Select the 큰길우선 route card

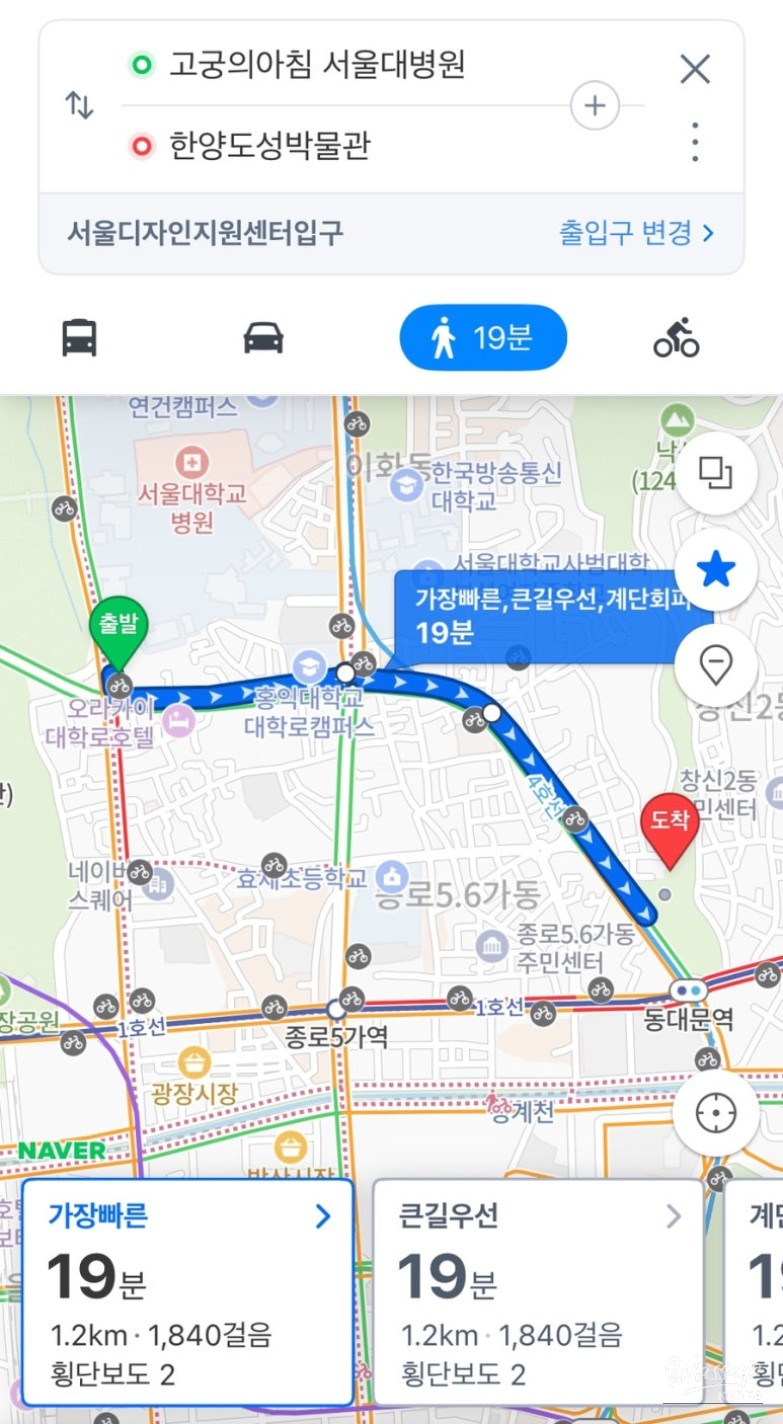[538, 1291]
